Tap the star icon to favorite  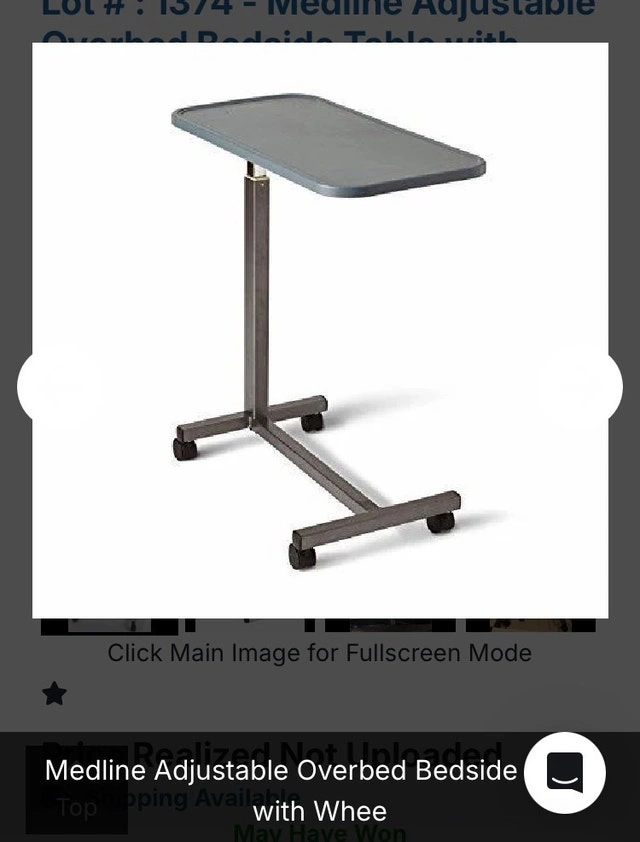(x=55, y=693)
